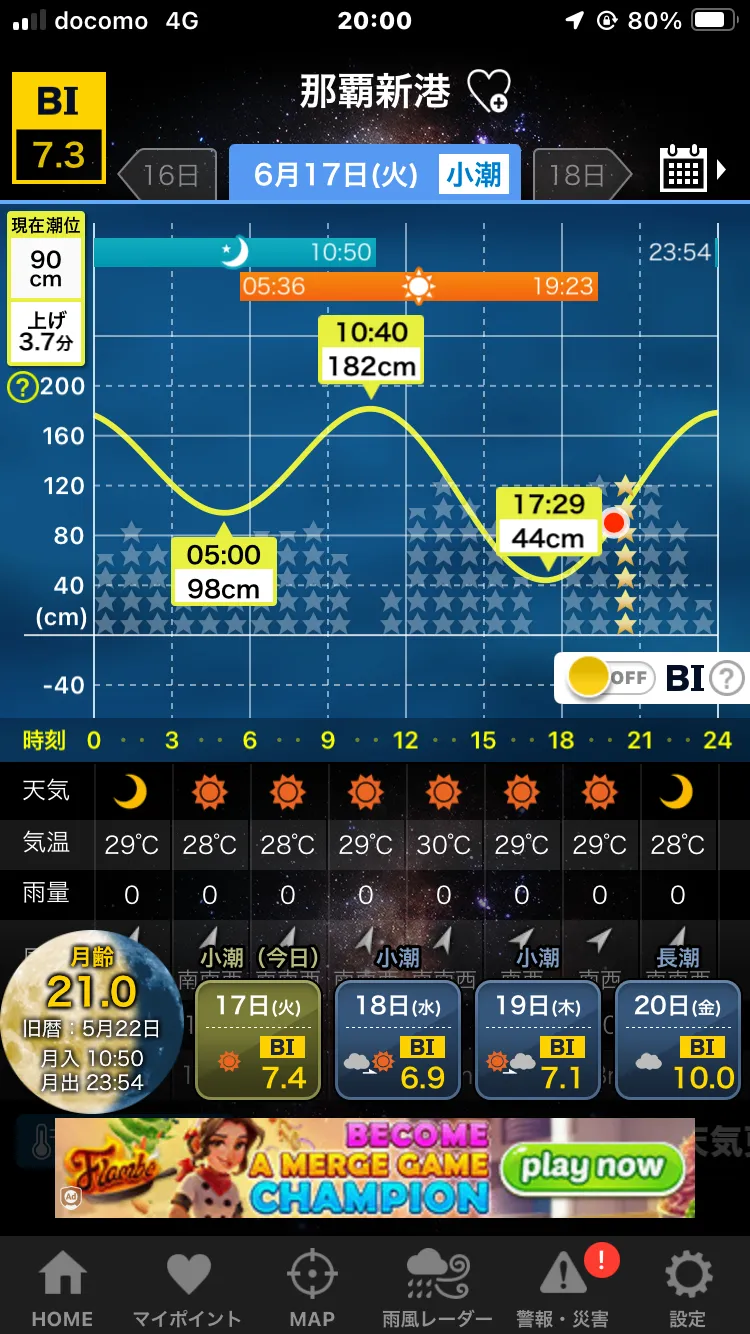Image resolution: width=750 pixels, height=1334 pixels.
Task: Open 設定 settings tab
Action: pyautogui.click(x=687, y=1290)
